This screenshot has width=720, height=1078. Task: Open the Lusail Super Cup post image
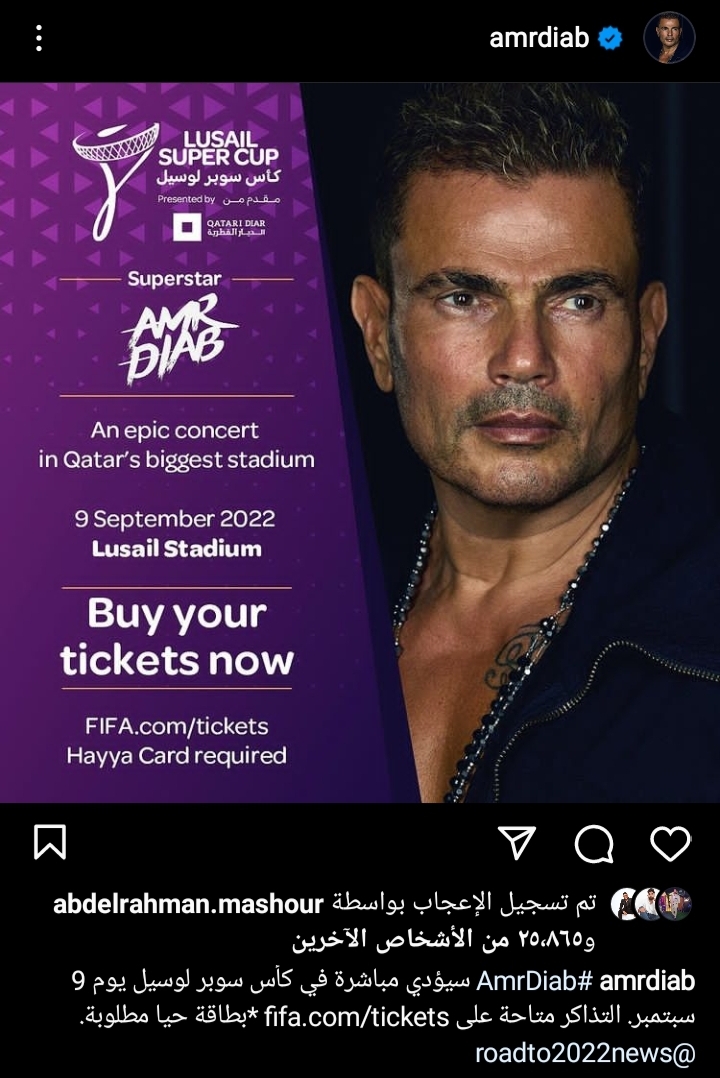pyautogui.click(x=360, y=442)
